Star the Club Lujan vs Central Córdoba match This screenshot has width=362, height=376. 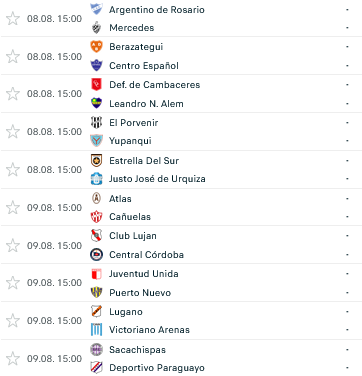click(x=13, y=245)
